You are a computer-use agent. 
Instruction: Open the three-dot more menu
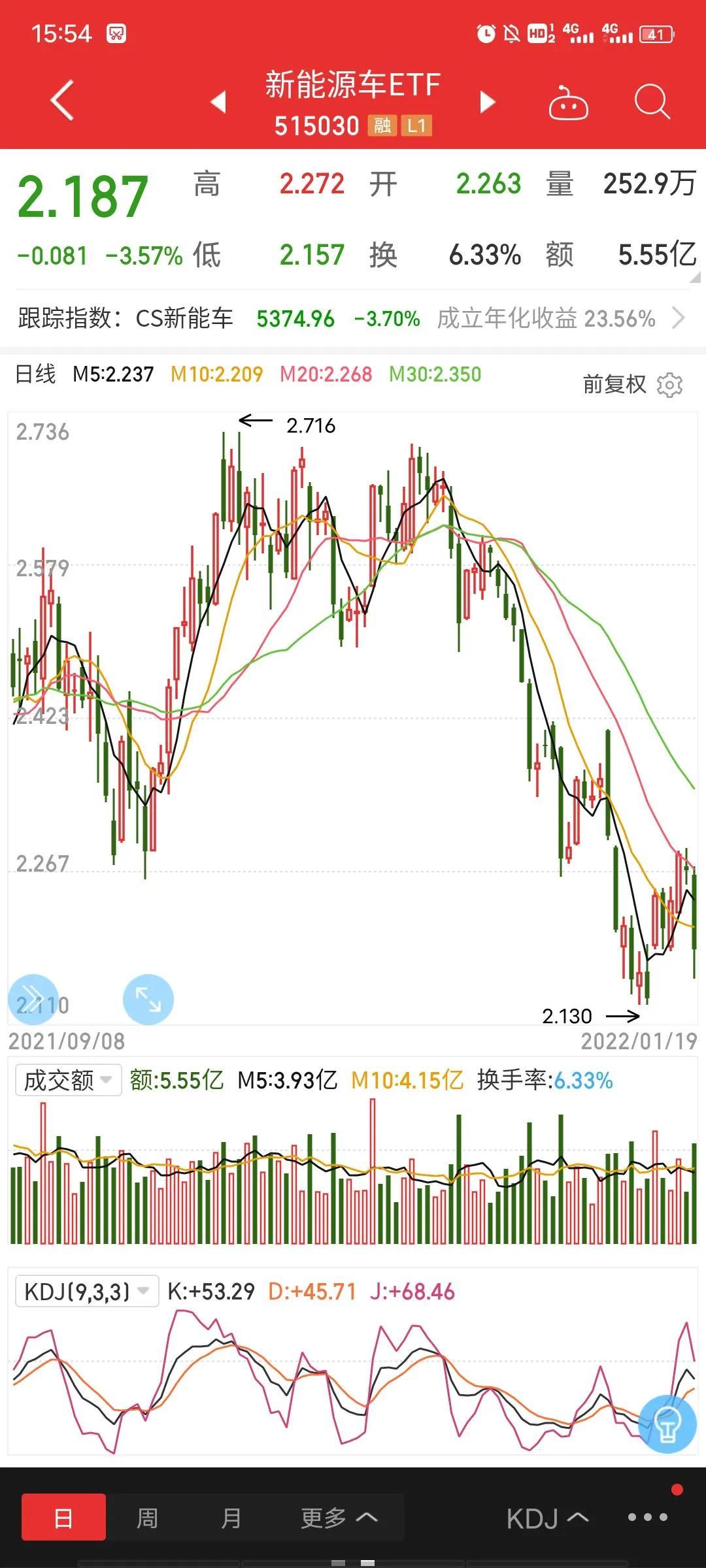(648, 1517)
